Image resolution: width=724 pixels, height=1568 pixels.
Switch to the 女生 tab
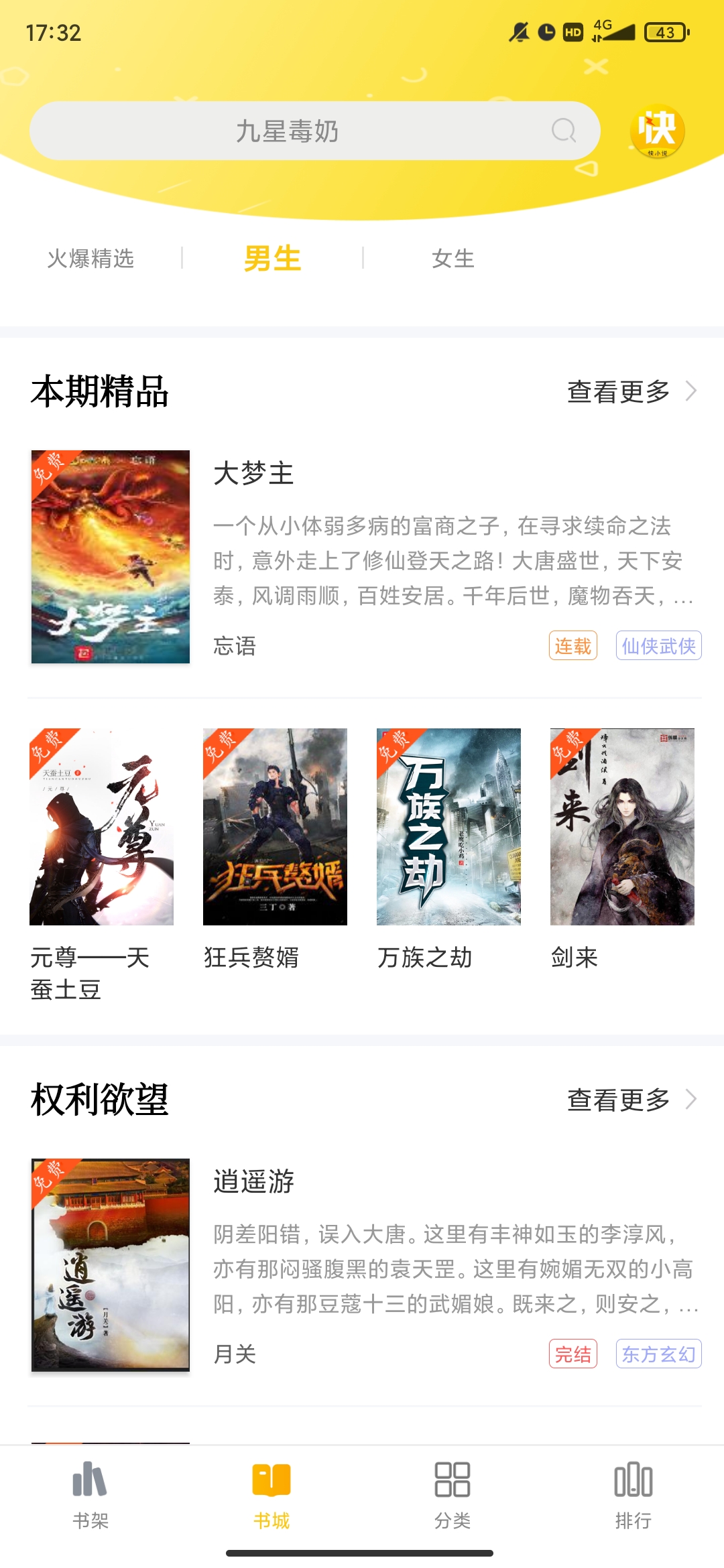[452, 258]
